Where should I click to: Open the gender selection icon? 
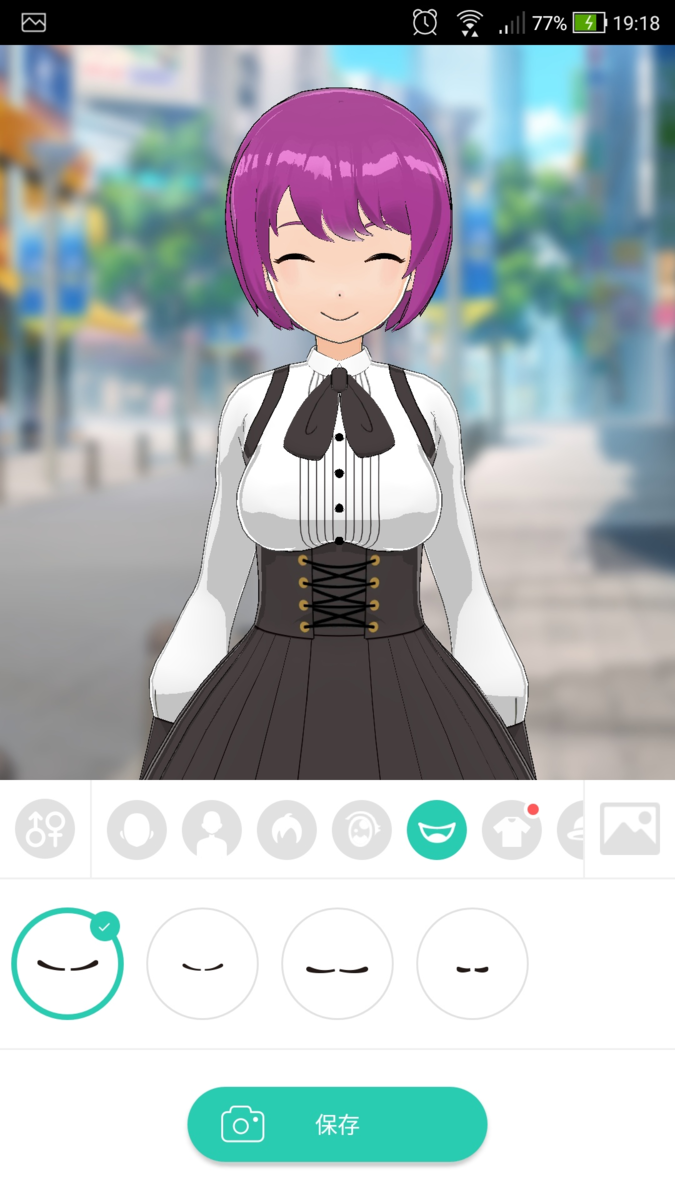point(45,829)
